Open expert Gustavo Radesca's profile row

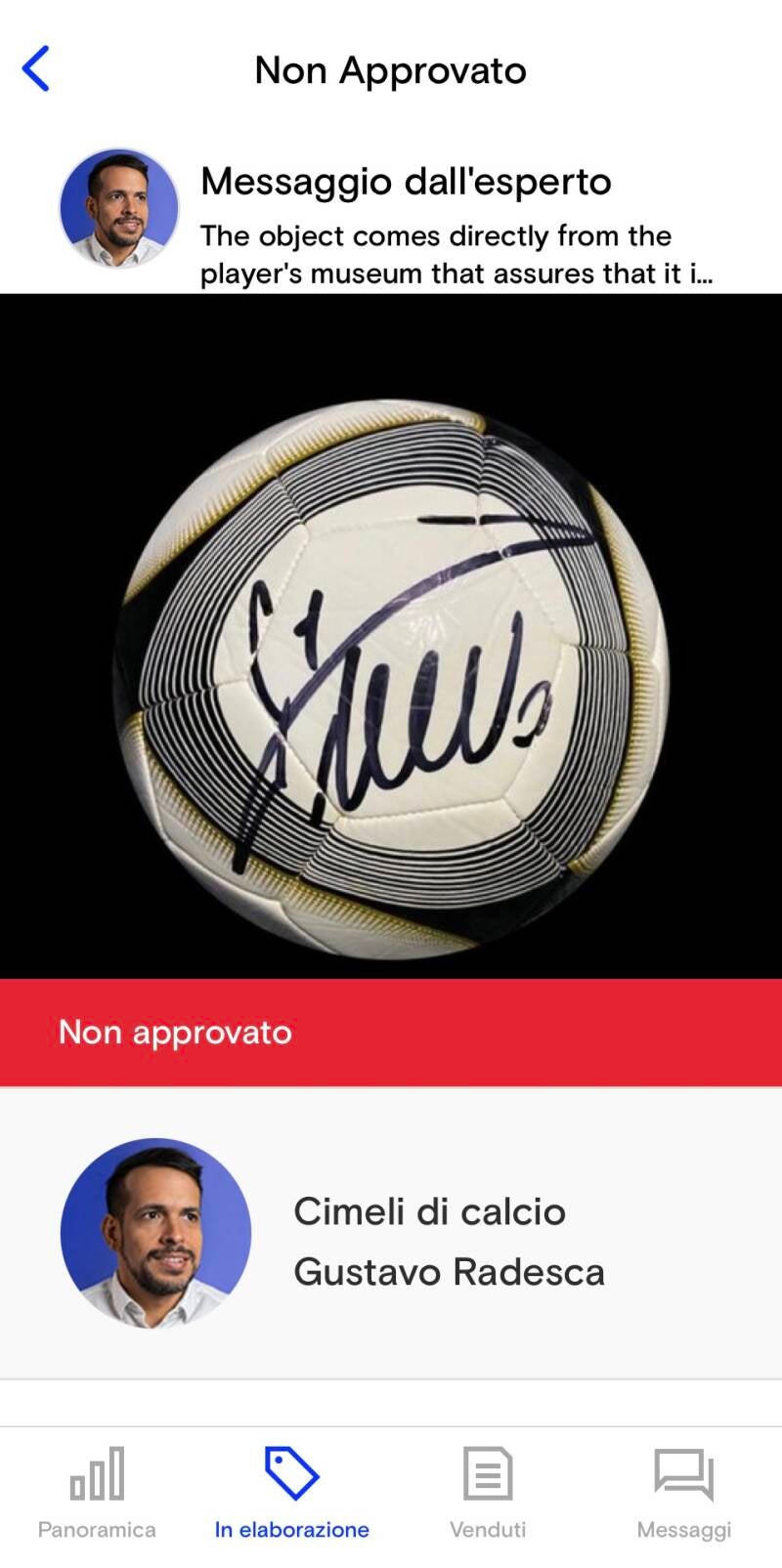coord(391,1233)
